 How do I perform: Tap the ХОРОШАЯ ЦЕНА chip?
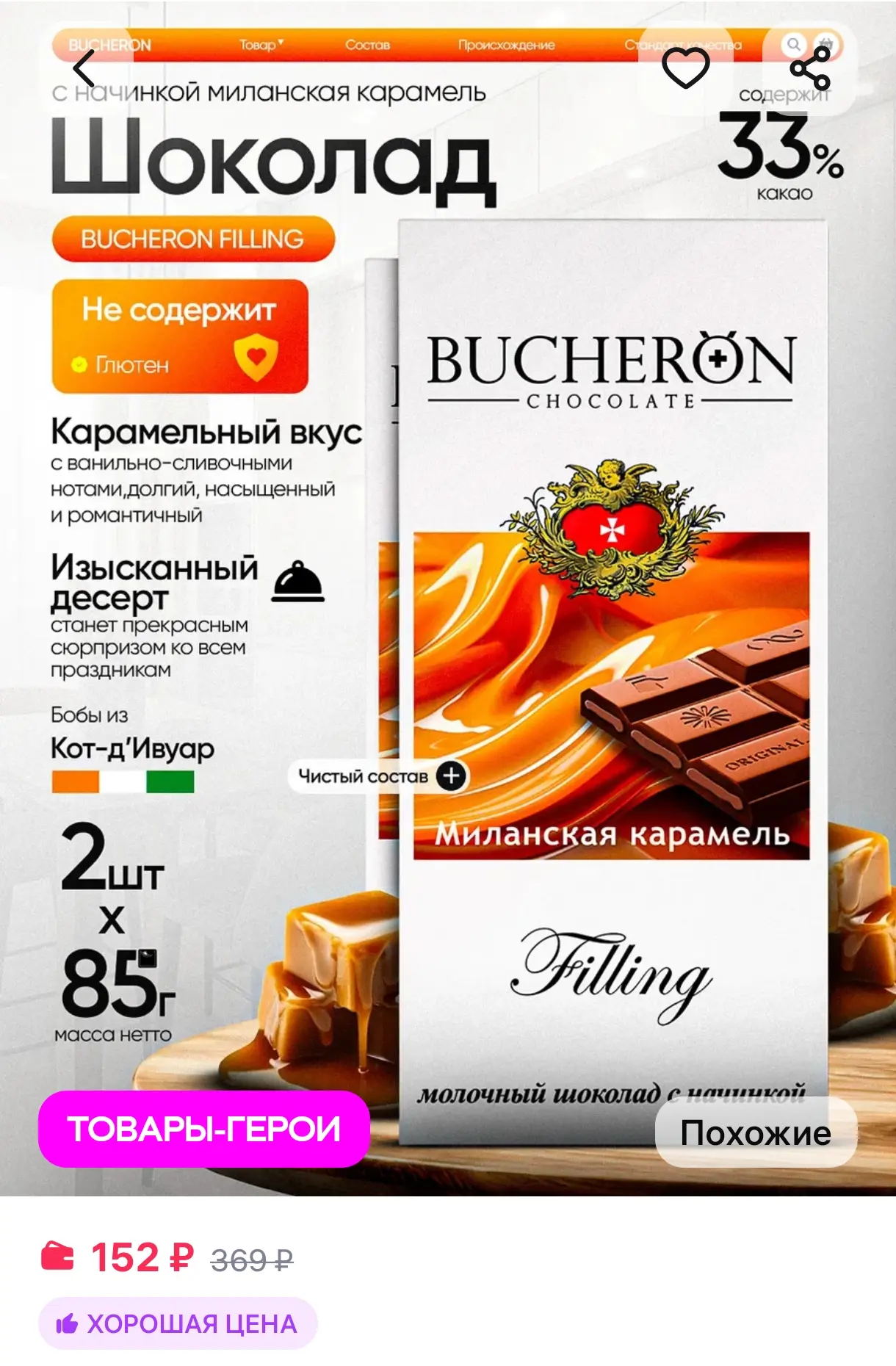[178, 1323]
